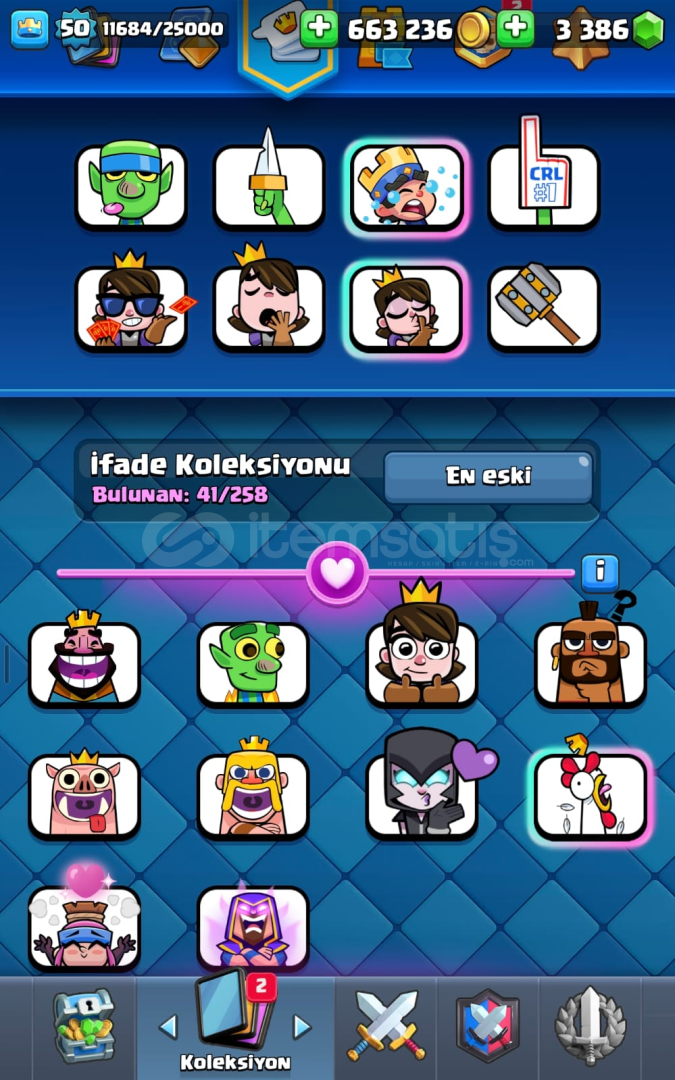The height and width of the screenshot is (1080, 675).
Task: Pick the hammer emote
Action: point(543,309)
